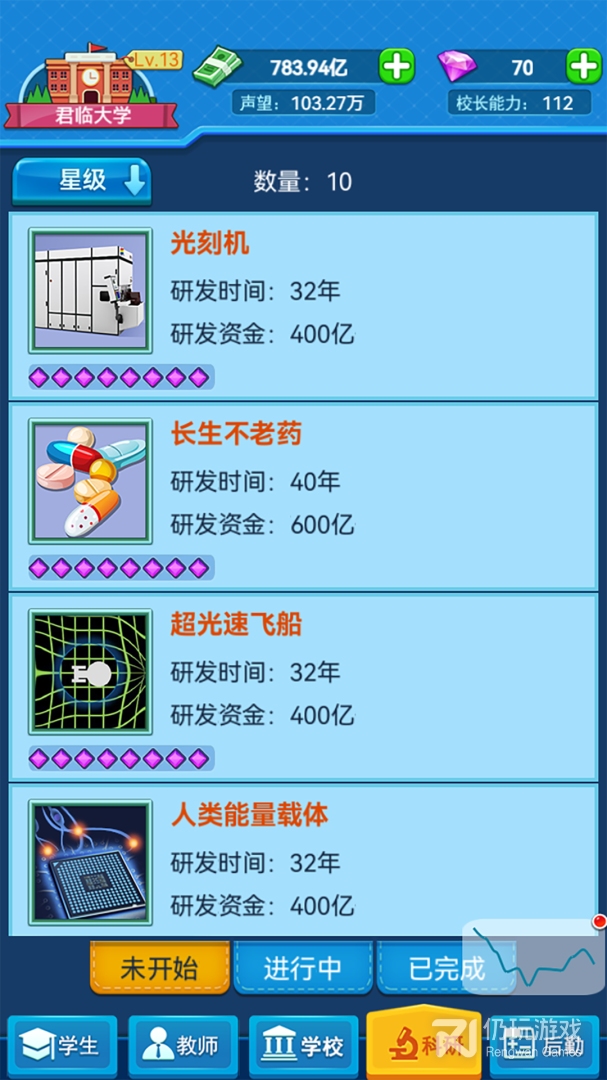Change sorting with the 星级 button
Screen dimensions: 607x1080
[x=82, y=181]
